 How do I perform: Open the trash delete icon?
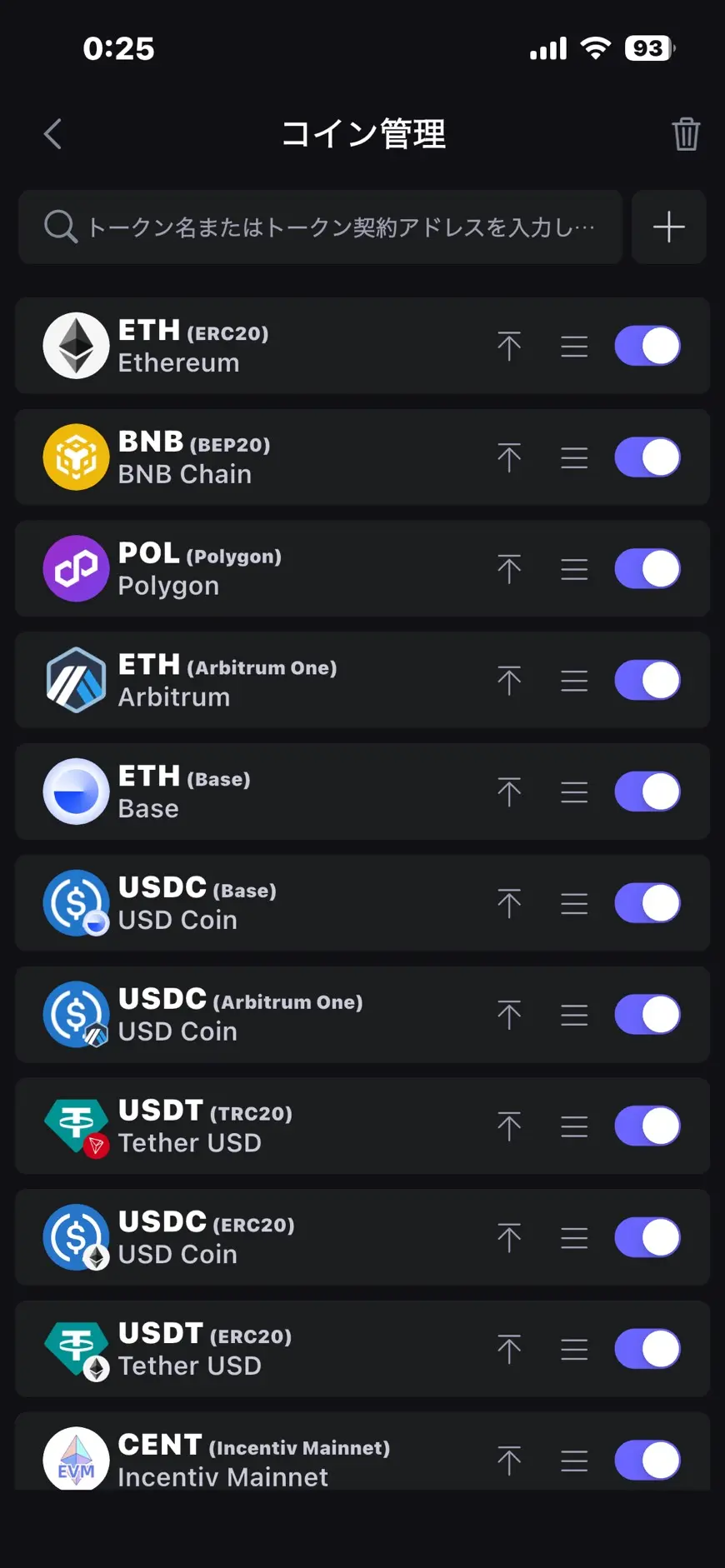[685, 134]
